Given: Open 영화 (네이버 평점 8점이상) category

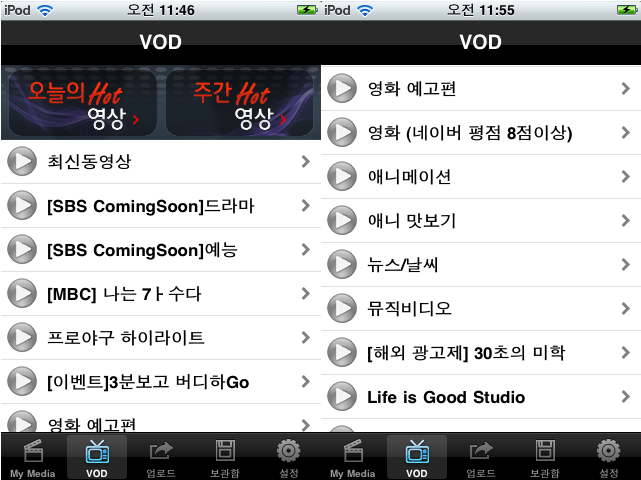Looking at the screenshot, I should (480, 133).
